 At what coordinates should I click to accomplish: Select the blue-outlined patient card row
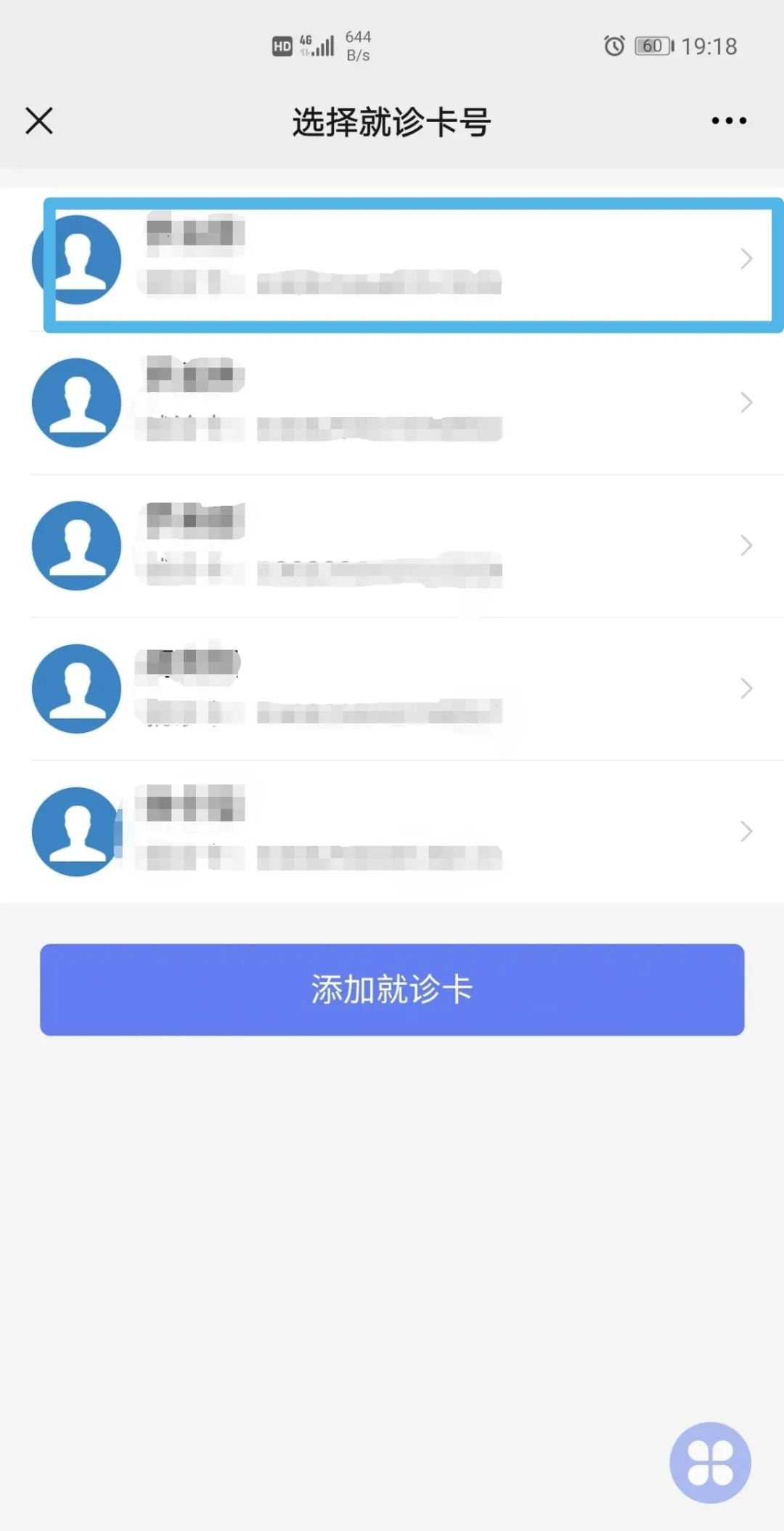point(412,264)
